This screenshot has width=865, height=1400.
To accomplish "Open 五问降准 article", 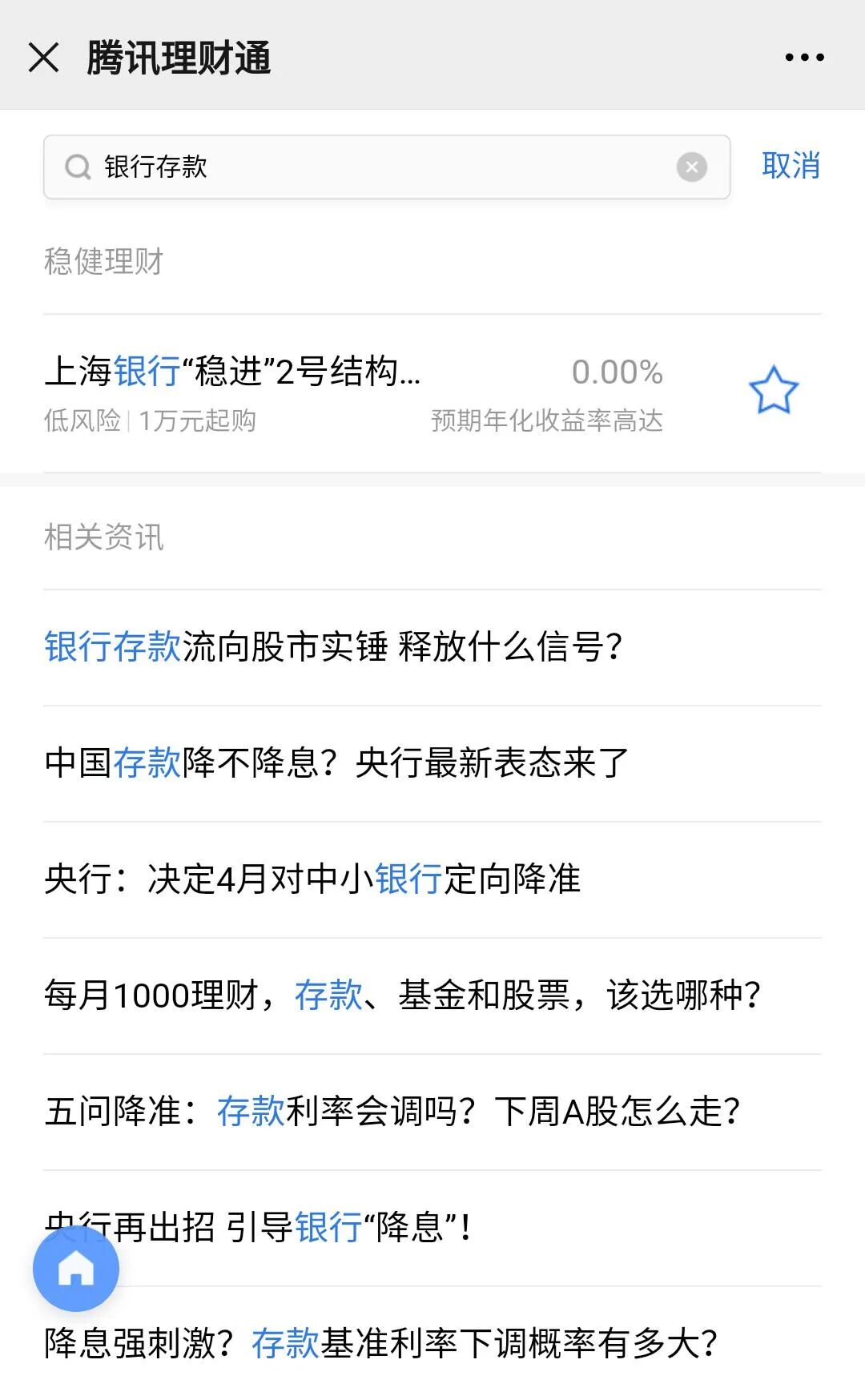I will [x=392, y=1111].
